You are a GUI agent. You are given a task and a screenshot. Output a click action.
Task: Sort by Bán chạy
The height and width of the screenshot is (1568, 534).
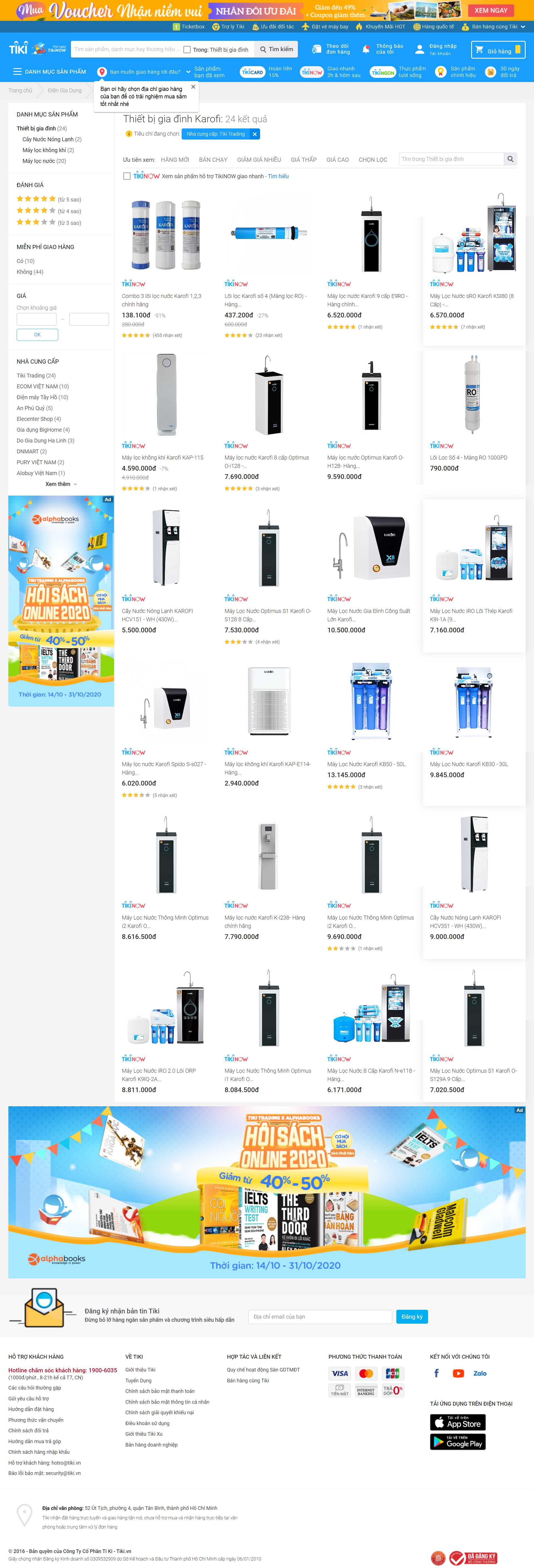pyautogui.click(x=213, y=160)
